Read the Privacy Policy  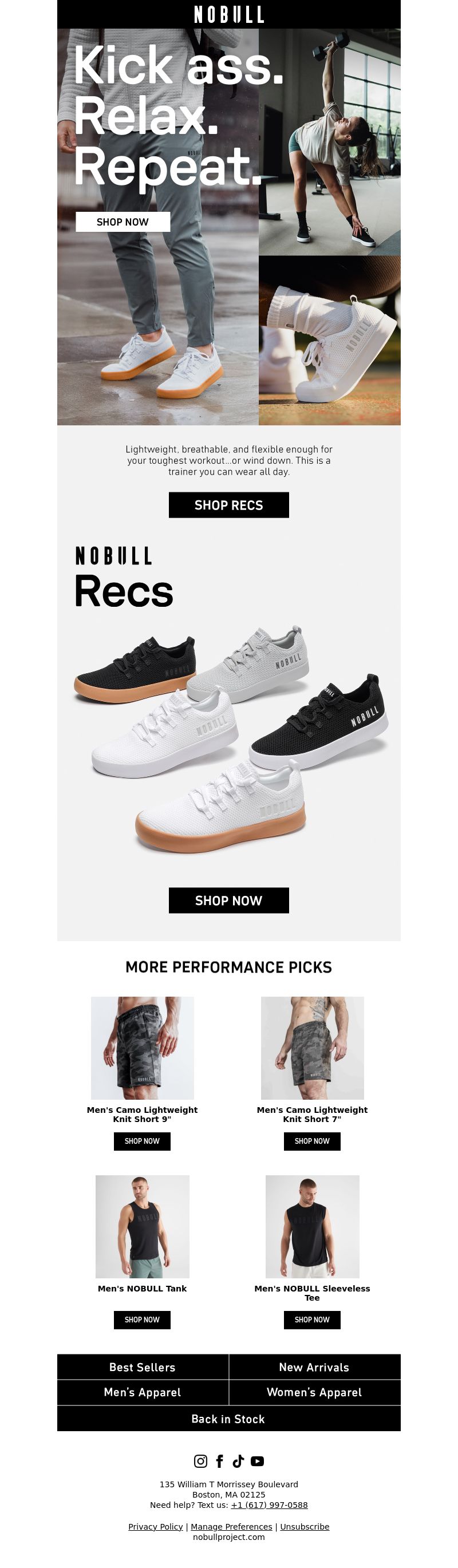155,1527
